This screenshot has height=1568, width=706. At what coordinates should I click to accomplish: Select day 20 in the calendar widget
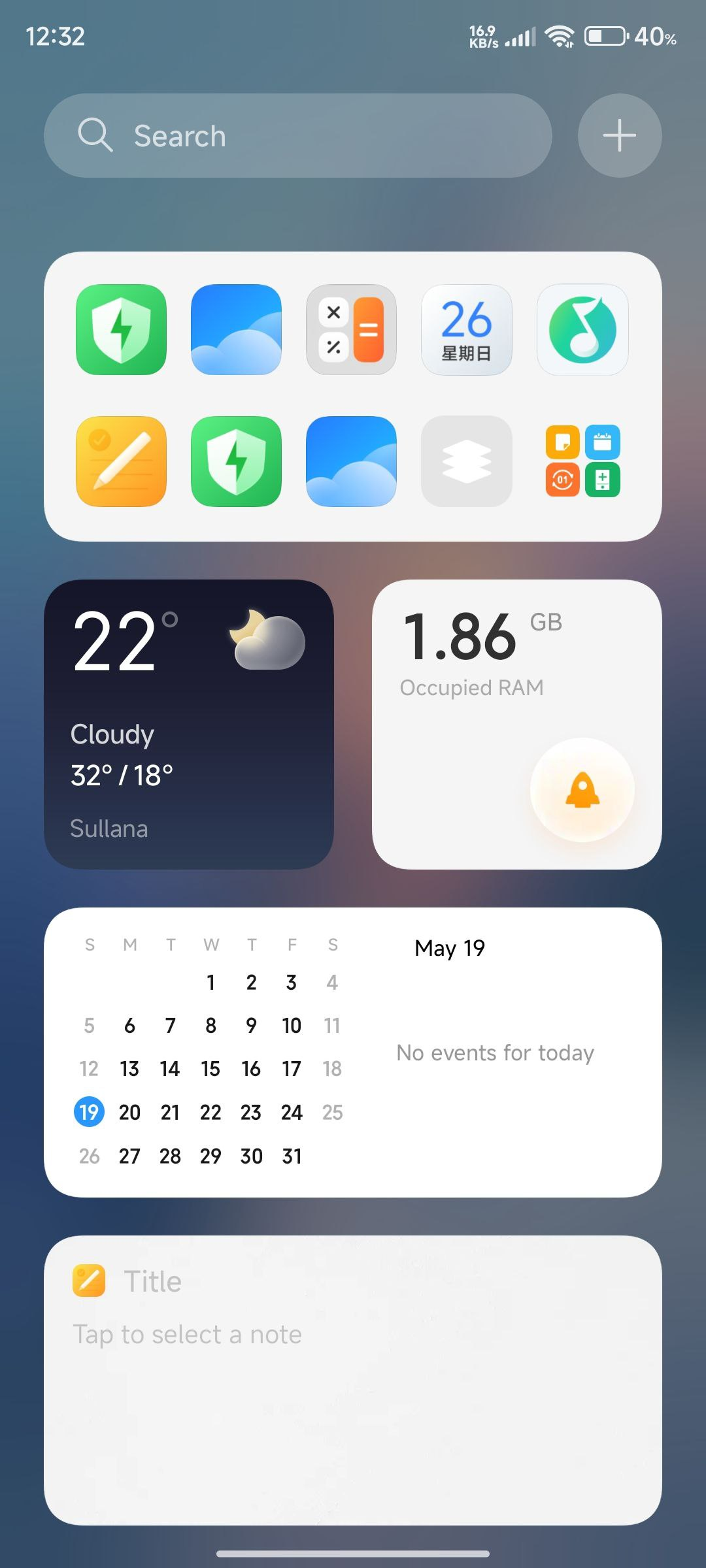[x=129, y=1112]
